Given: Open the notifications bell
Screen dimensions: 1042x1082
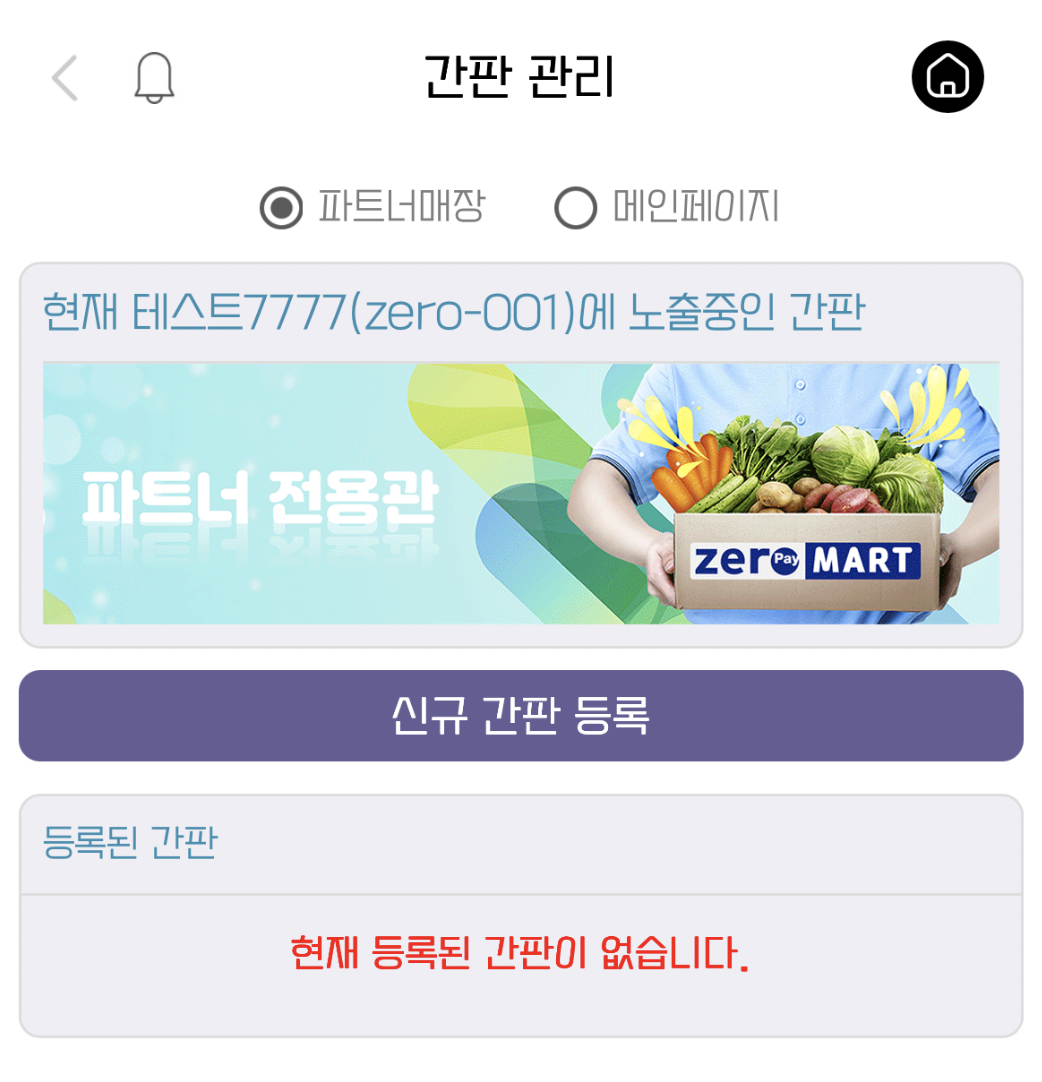Looking at the screenshot, I should tap(154, 78).
